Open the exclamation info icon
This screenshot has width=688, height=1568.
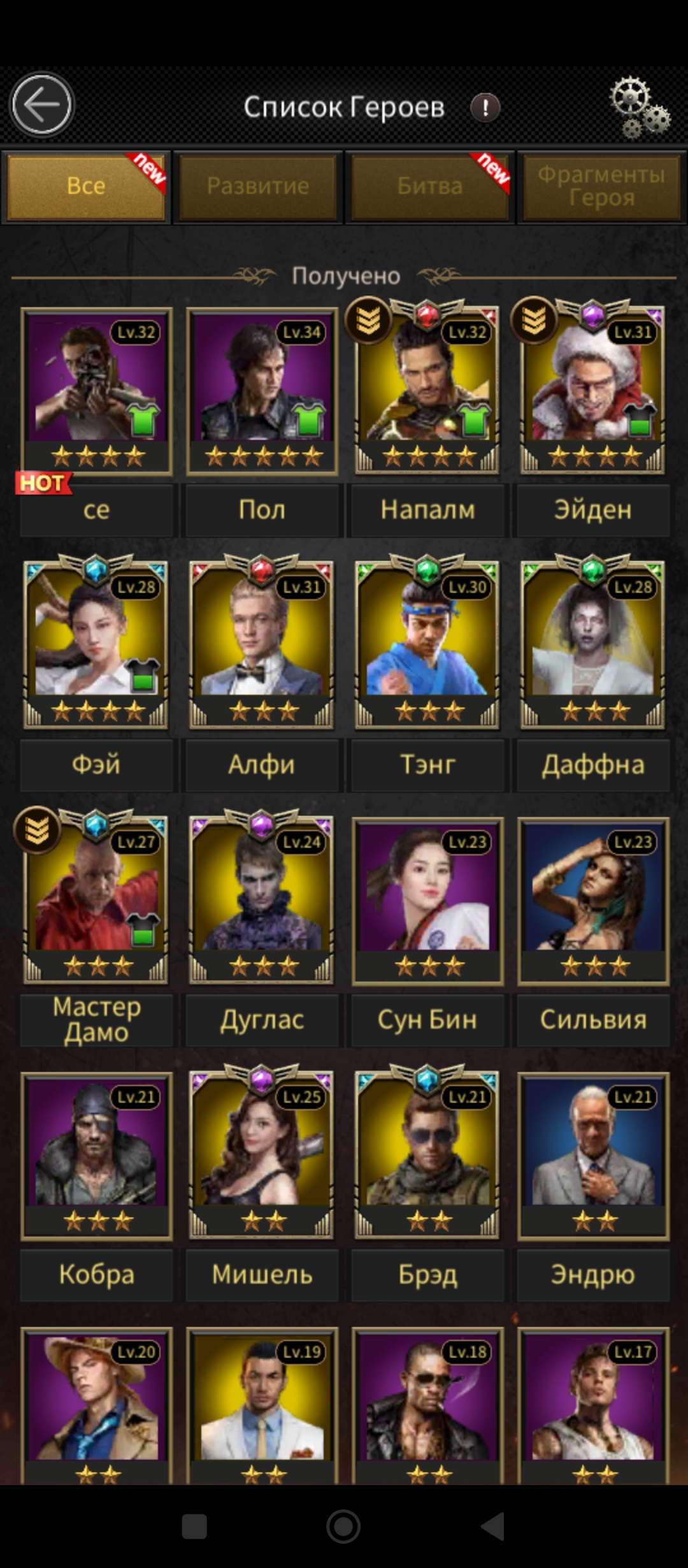point(485,108)
